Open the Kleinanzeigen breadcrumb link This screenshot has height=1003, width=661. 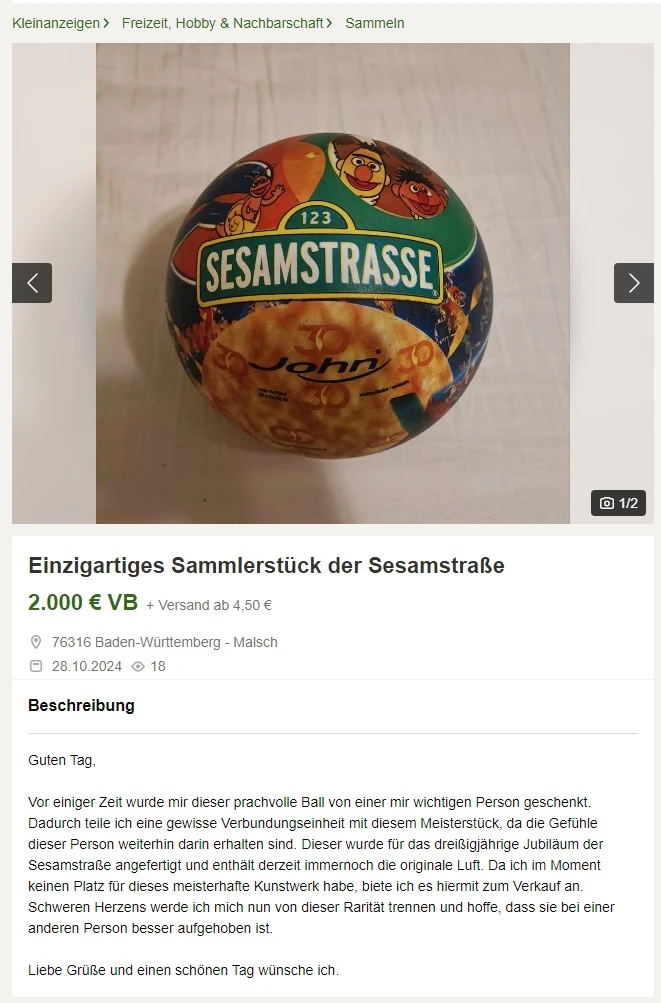point(55,22)
